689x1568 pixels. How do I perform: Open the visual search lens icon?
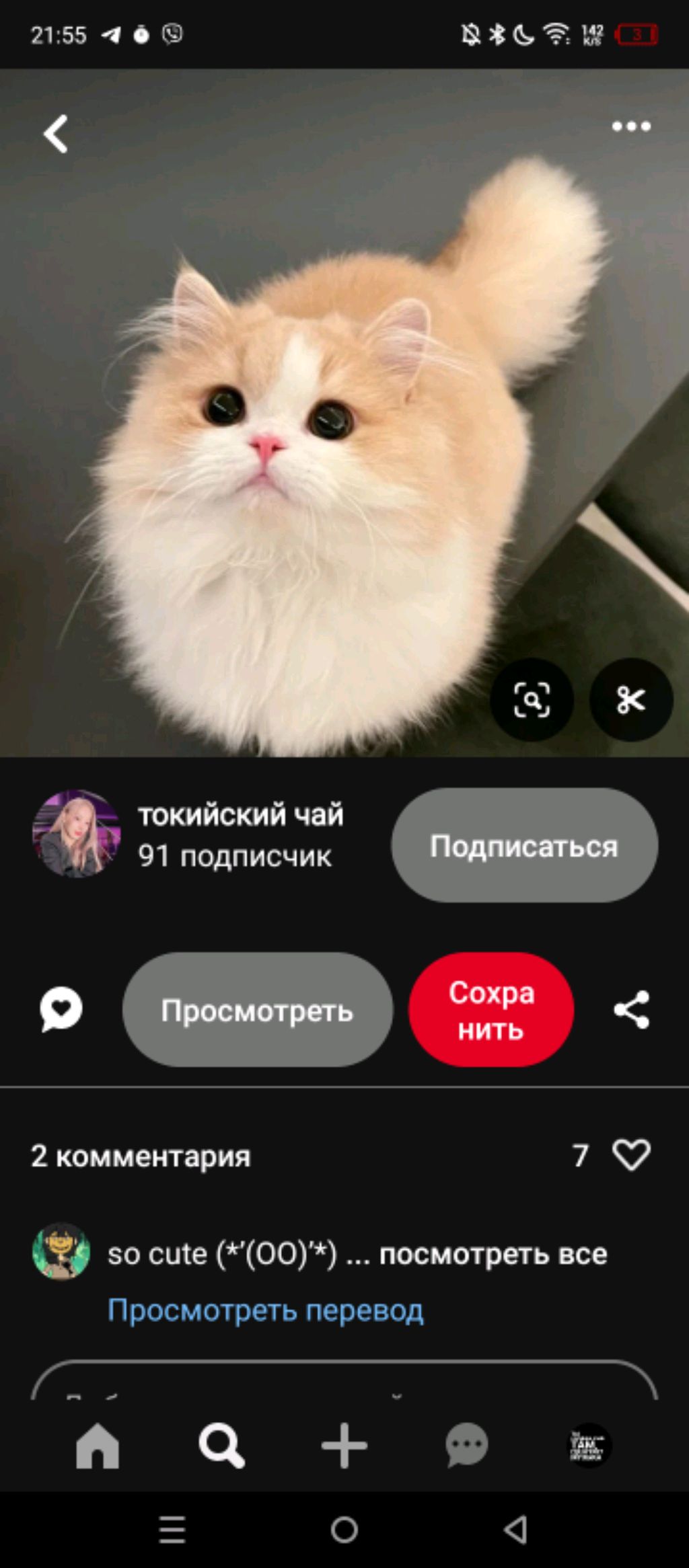pyautogui.click(x=532, y=700)
